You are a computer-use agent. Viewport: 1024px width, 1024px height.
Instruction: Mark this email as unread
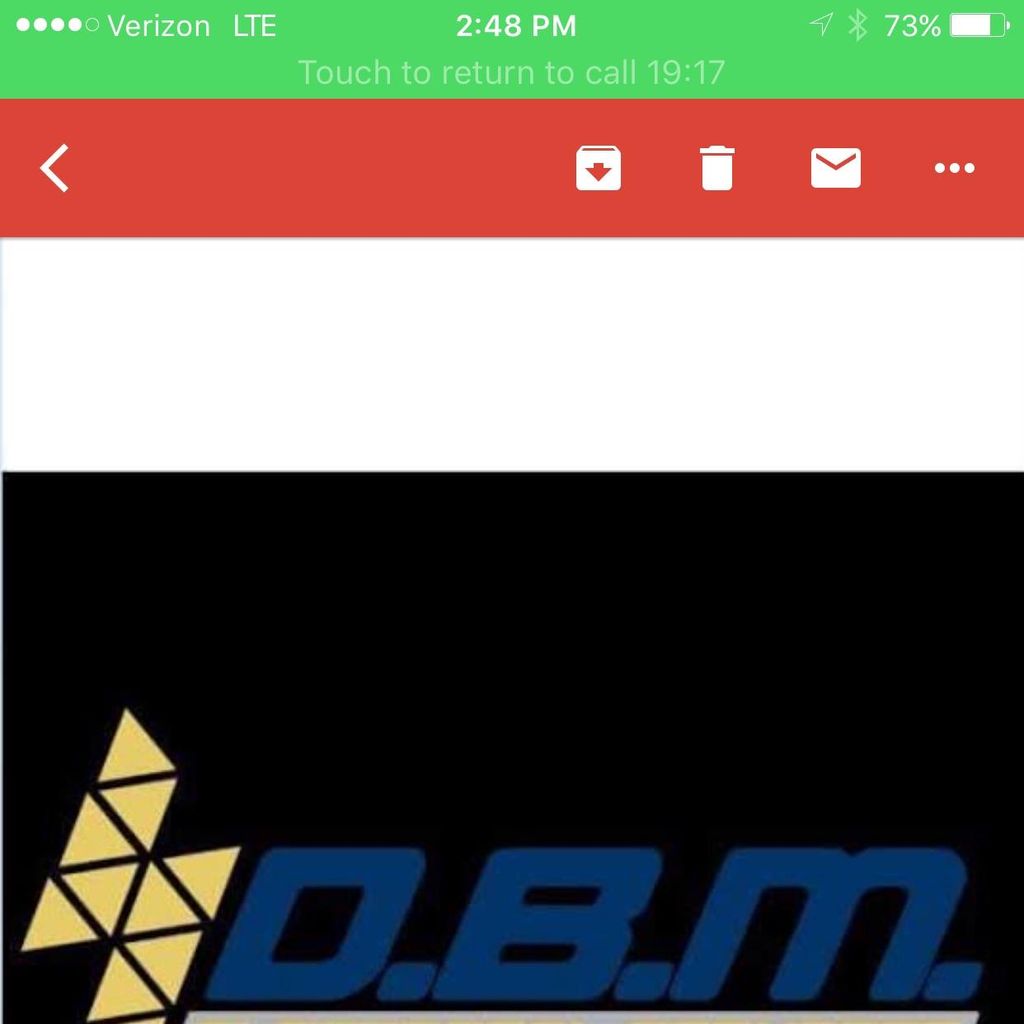pos(835,168)
